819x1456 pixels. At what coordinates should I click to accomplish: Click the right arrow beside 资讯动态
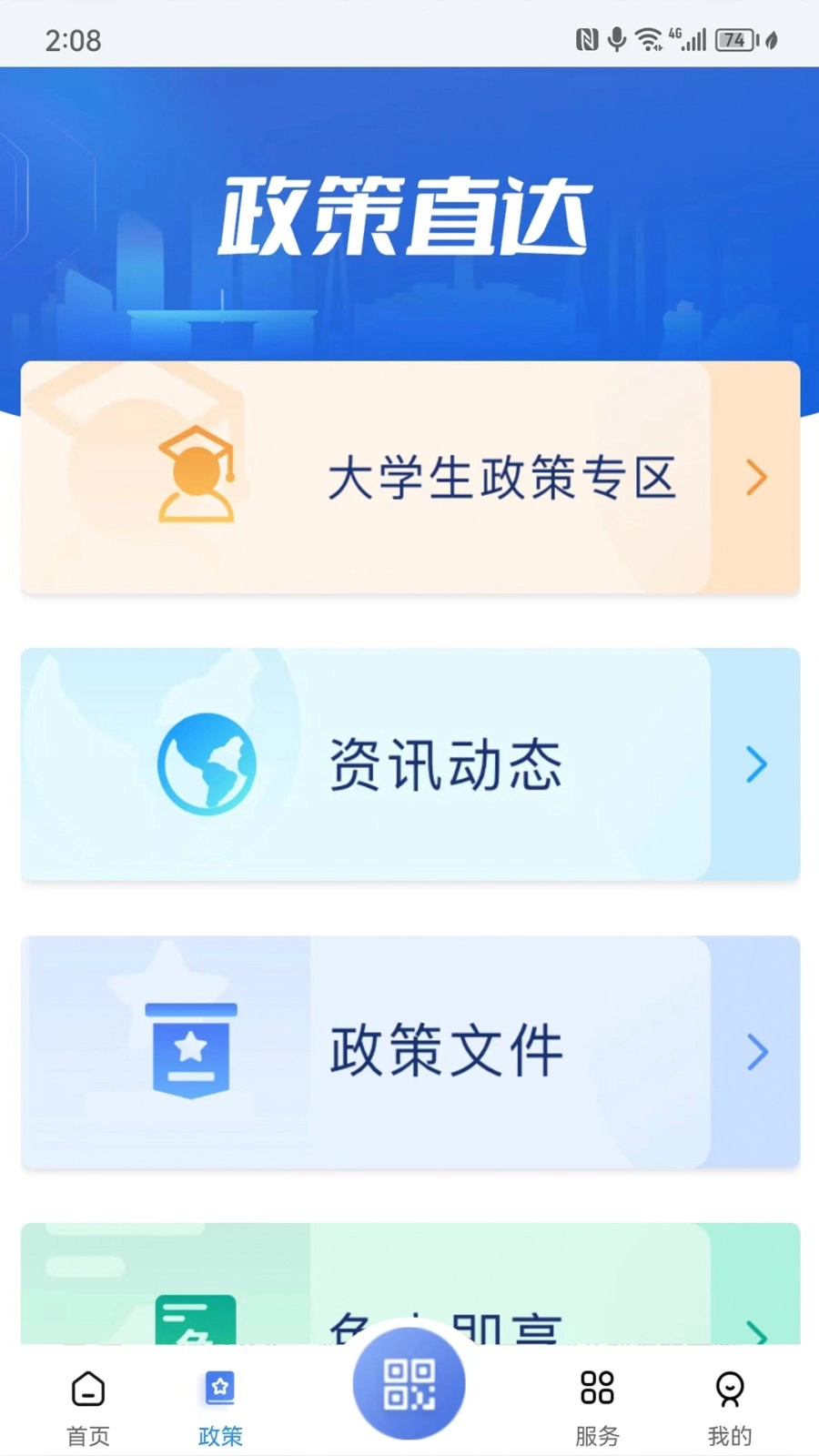pos(756,764)
